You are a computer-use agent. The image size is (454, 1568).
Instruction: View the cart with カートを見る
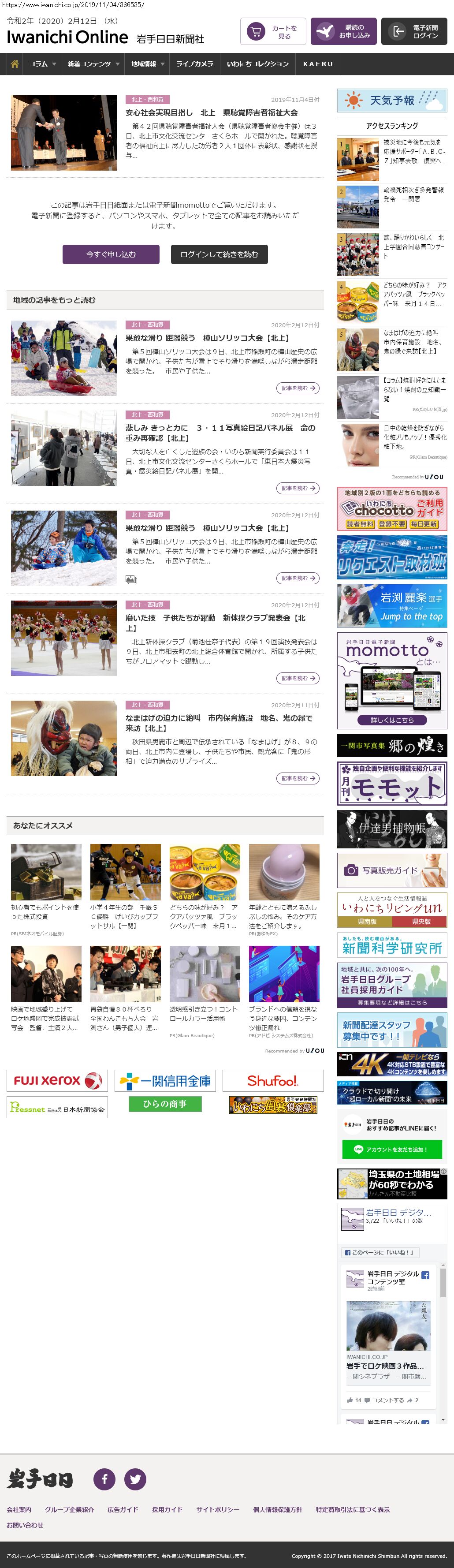[x=273, y=32]
